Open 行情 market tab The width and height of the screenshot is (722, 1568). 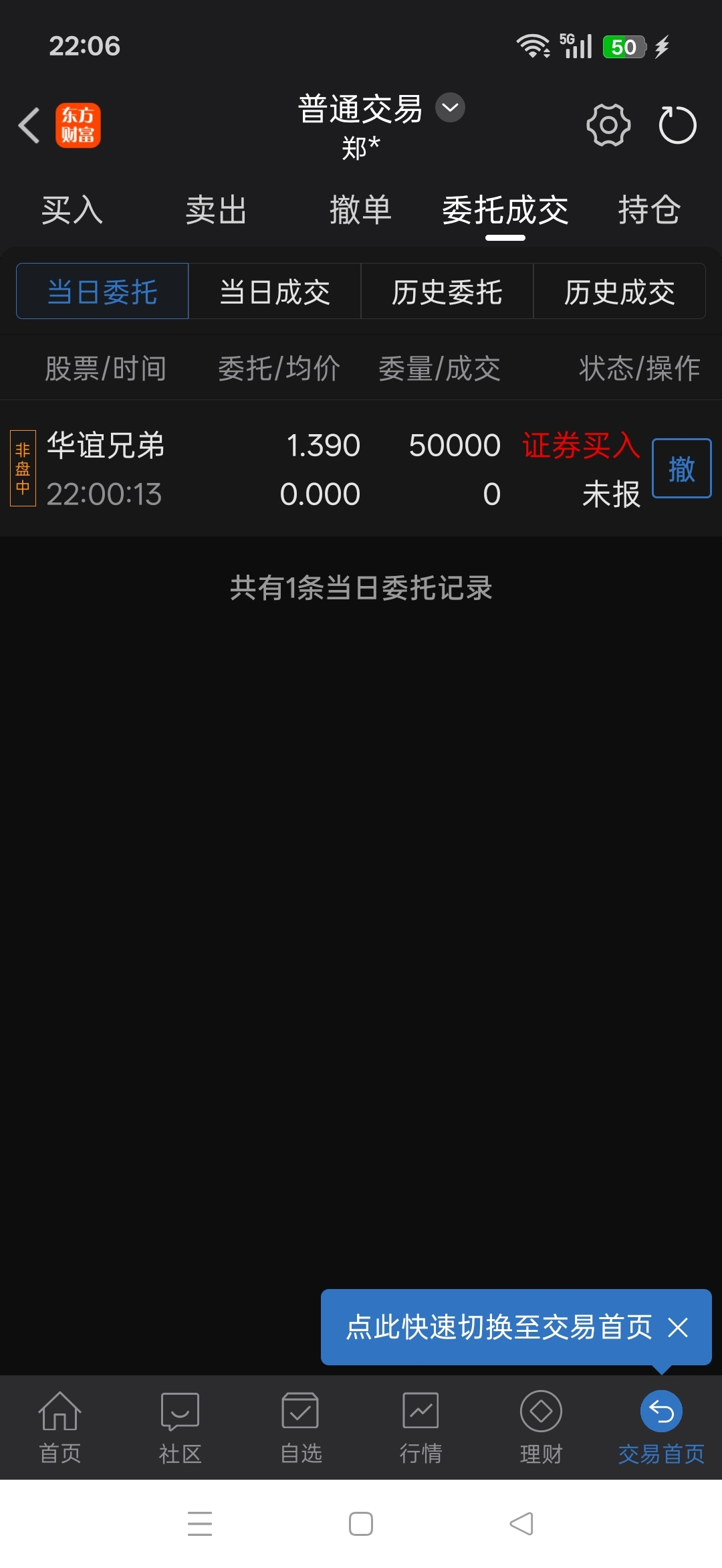421,1428
